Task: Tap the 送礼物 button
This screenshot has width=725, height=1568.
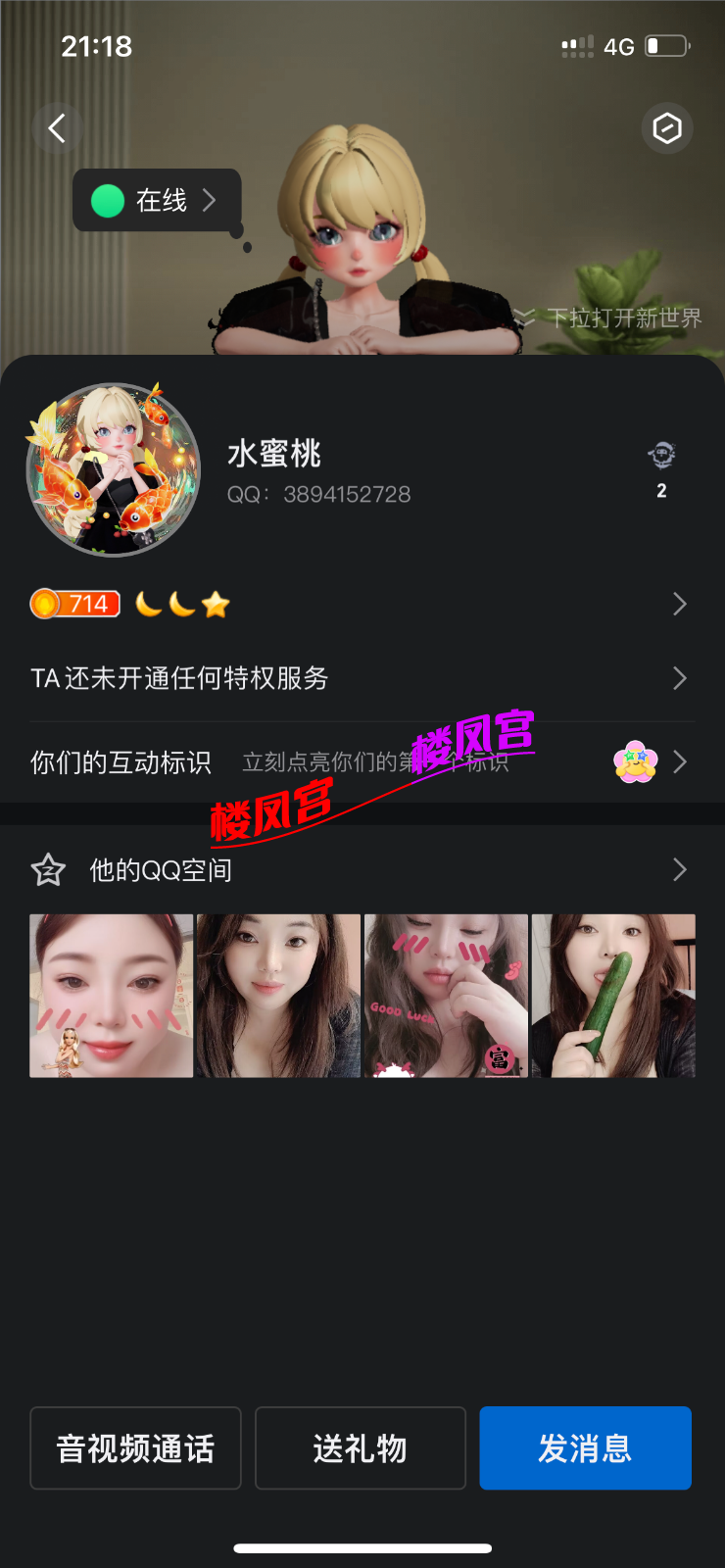Action: (x=360, y=1448)
